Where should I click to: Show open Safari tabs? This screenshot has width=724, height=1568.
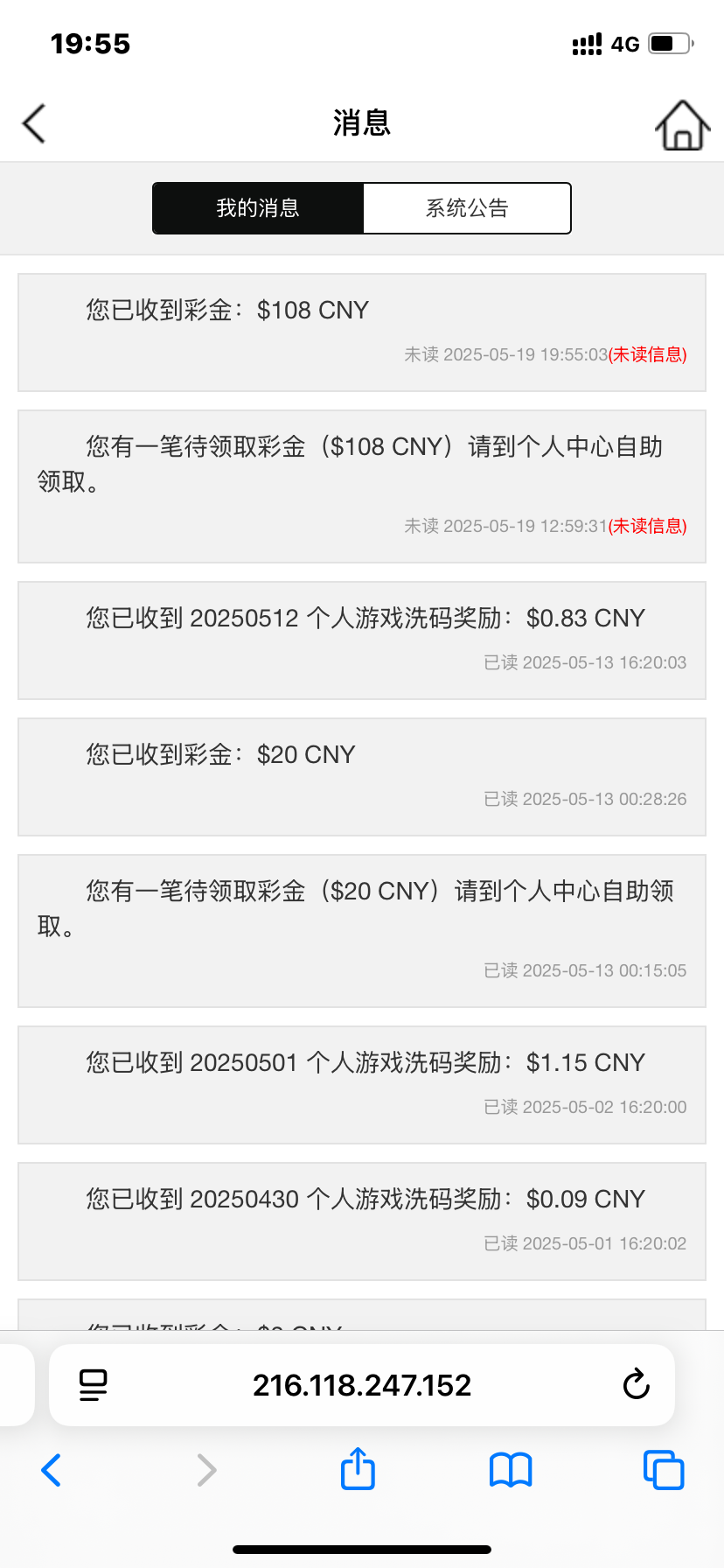[x=664, y=1470]
